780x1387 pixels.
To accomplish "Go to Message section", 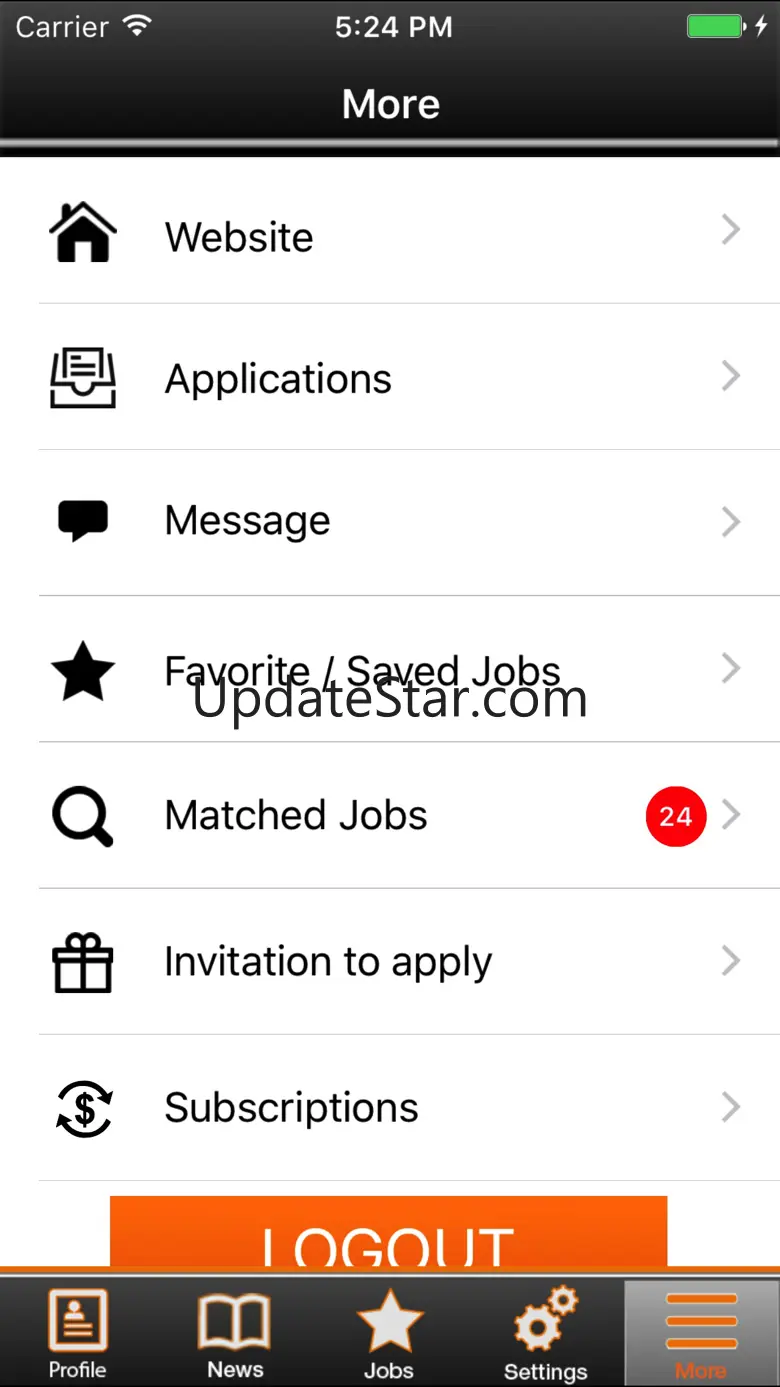I will [x=390, y=521].
